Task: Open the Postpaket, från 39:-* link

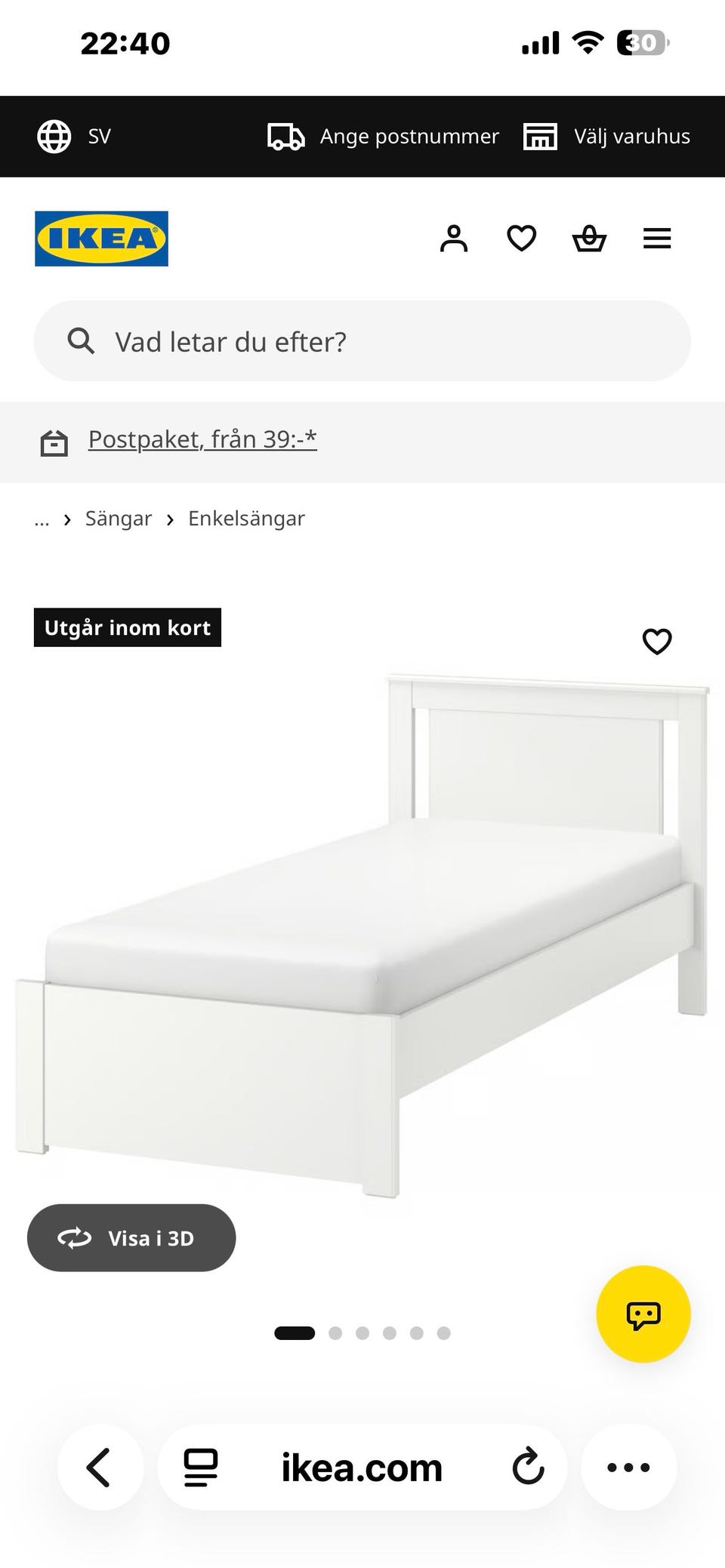Action: pyautogui.click(x=202, y=439)
